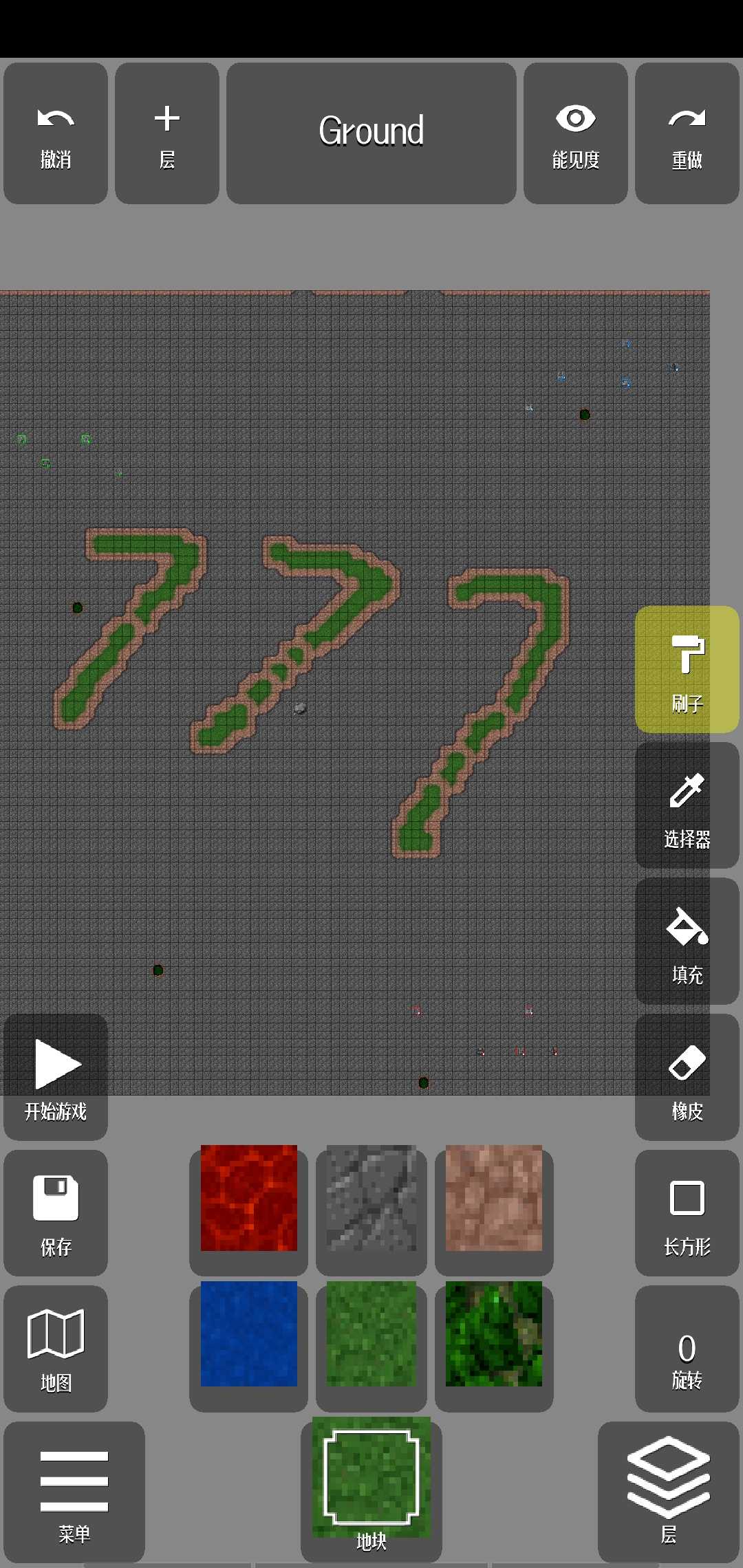743x1568 pixels.
Task: Activate the eraser tool (橡皮)
Action: click(687, 1076)
